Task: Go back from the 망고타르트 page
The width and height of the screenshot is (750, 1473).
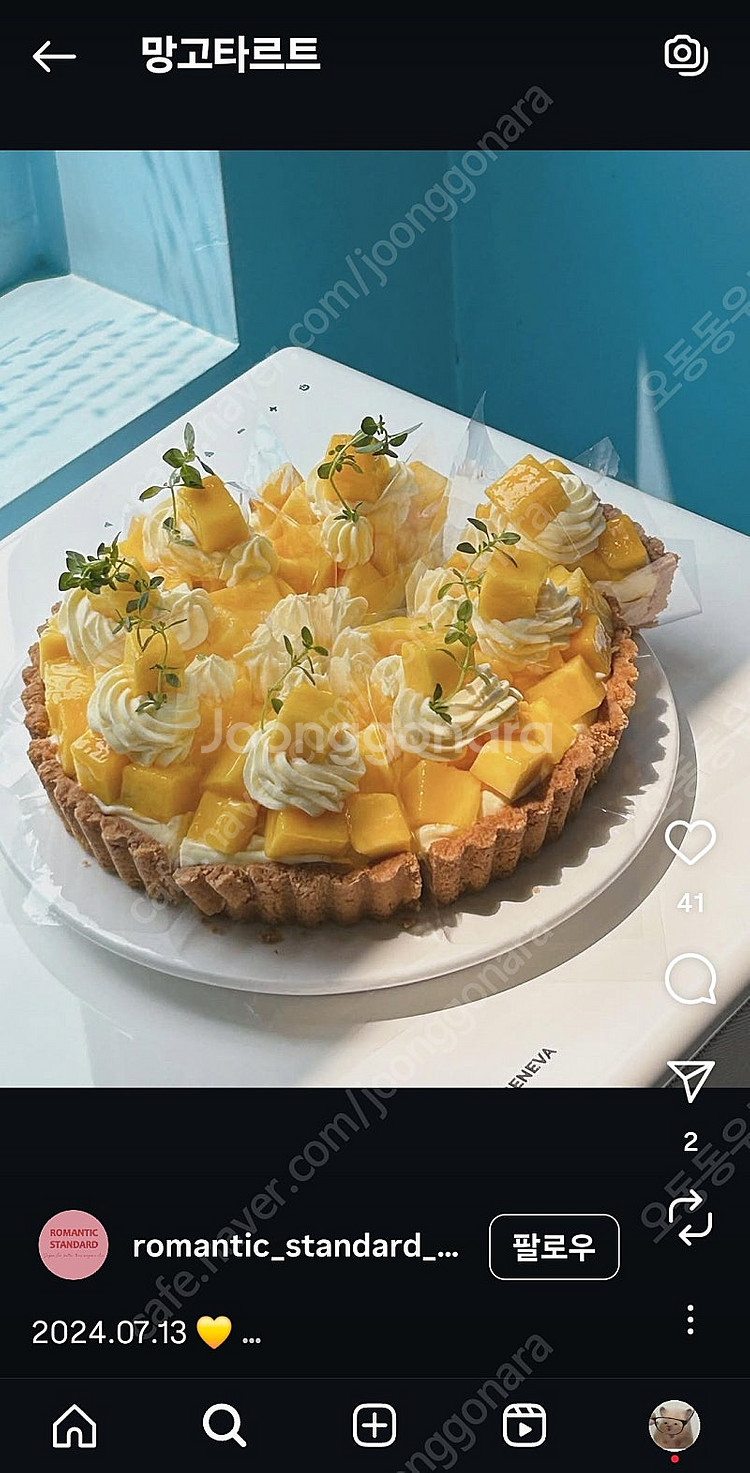Action: point(54,57)
